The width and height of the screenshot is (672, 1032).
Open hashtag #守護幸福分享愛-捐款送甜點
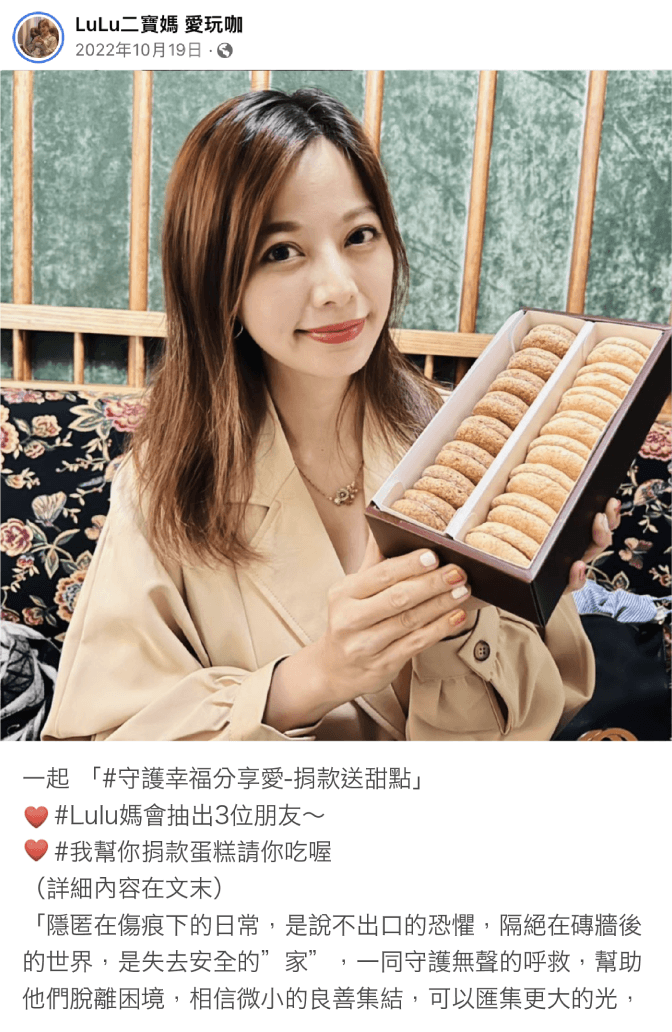point(258,778)
